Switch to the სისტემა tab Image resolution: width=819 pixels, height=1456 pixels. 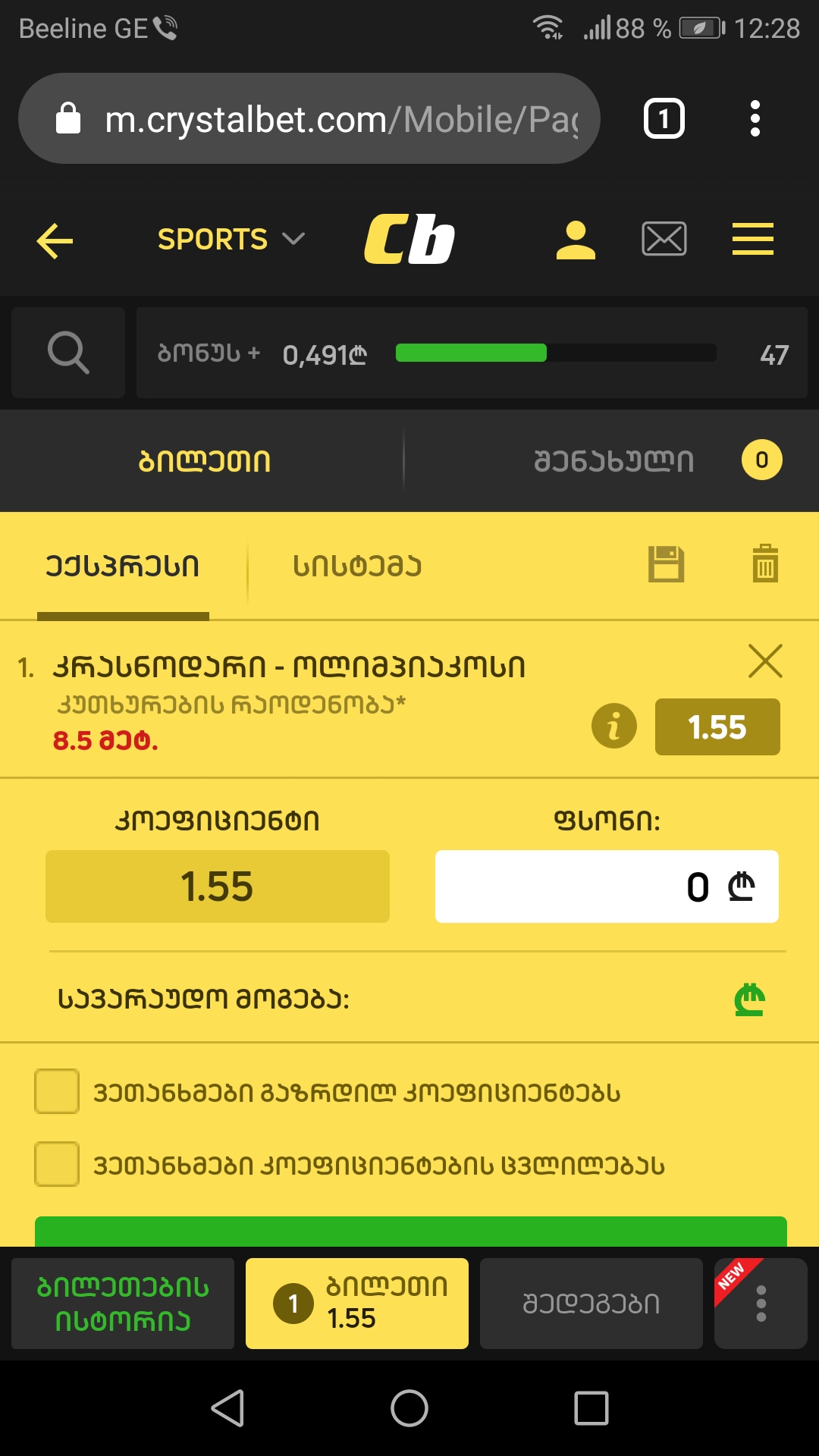click(357, 566)
